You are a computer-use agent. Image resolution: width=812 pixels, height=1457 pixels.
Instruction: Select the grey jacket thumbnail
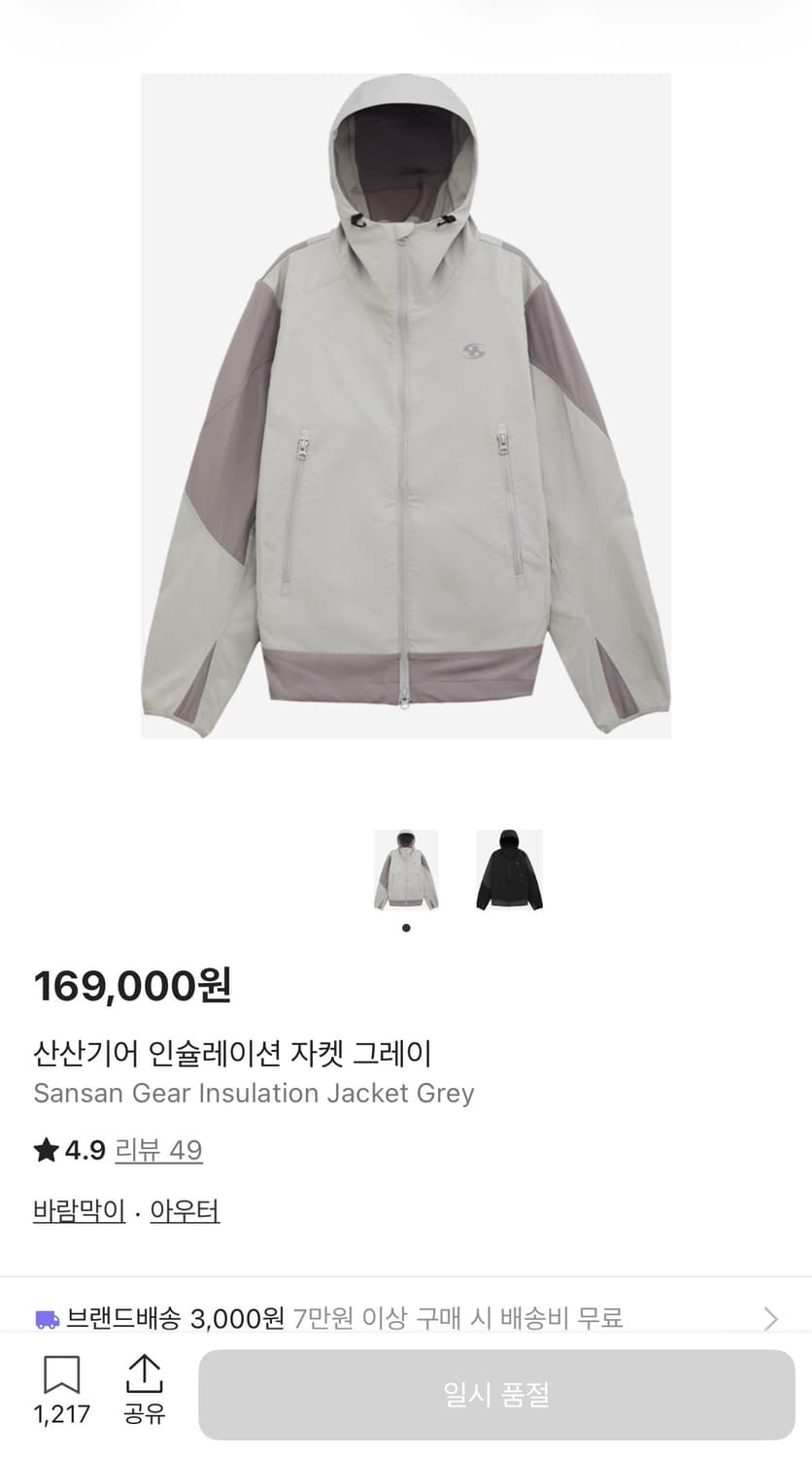point(405,869)
